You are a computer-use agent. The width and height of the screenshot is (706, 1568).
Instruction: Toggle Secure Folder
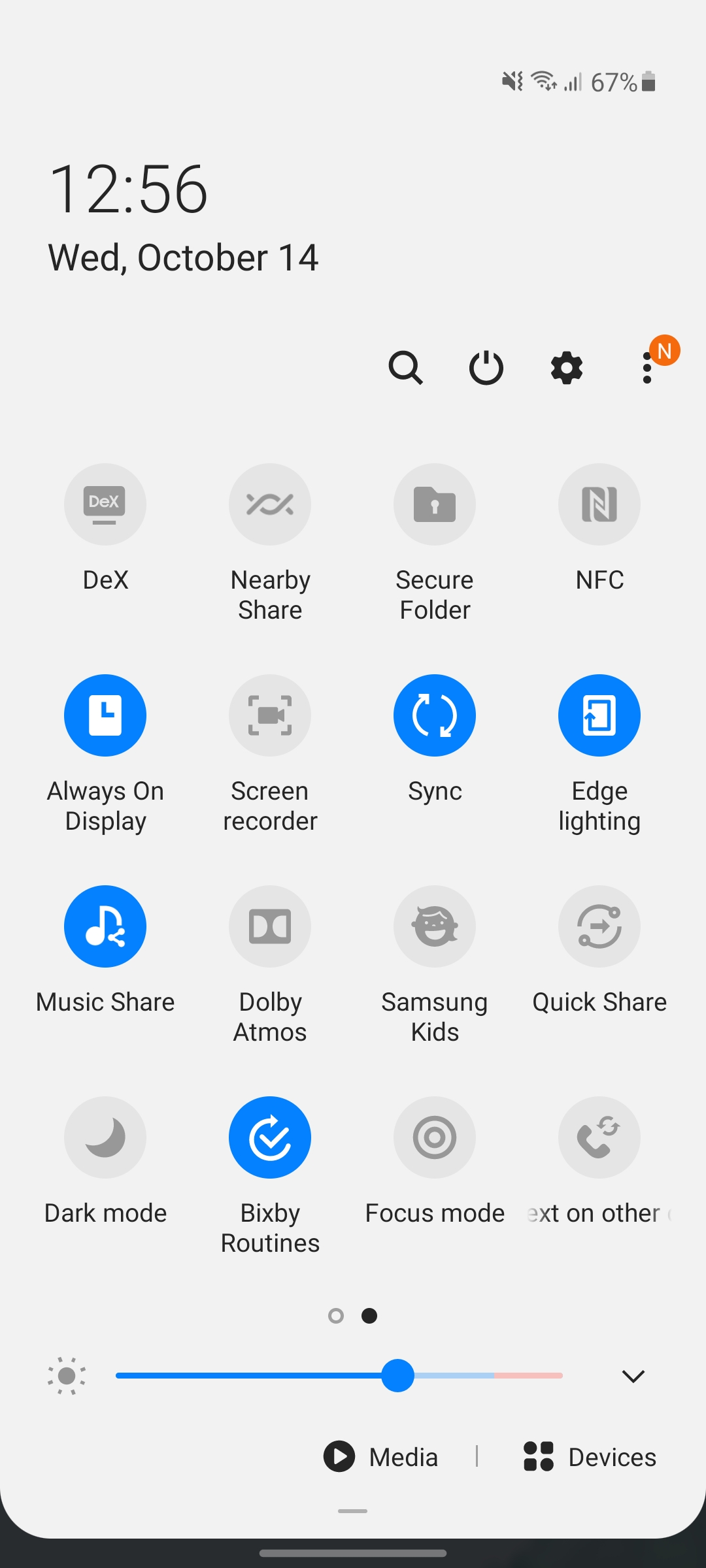coord(435,504)
